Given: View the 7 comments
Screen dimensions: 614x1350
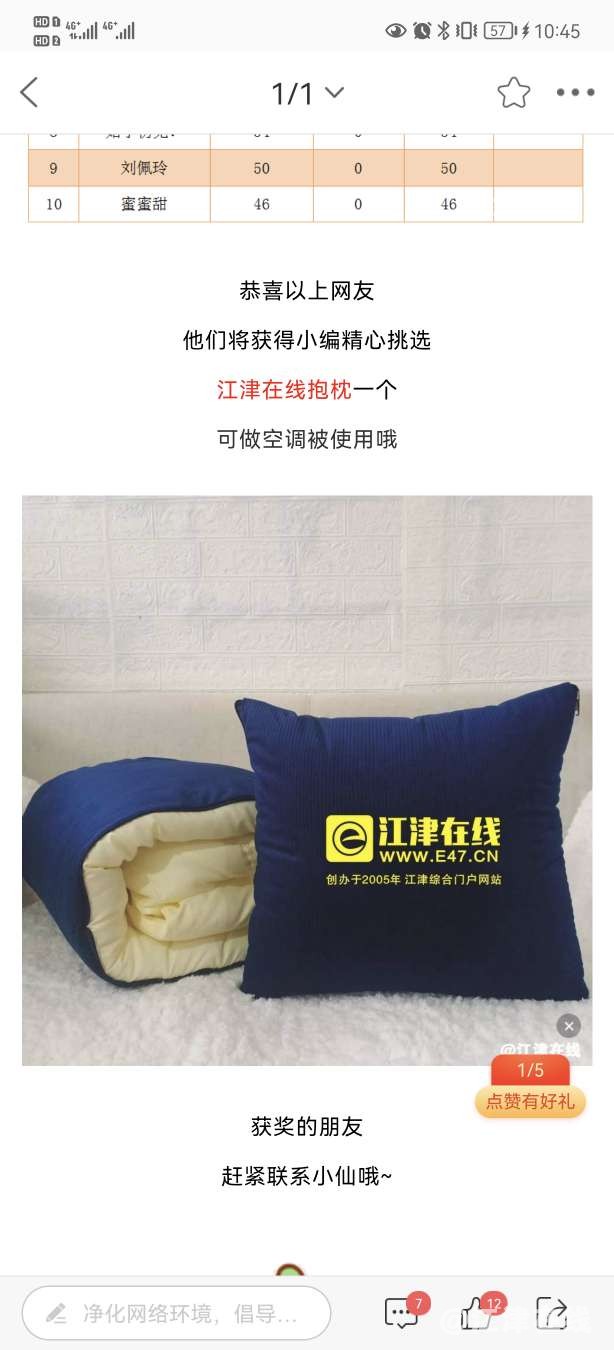Looking at the screenshot, I should point(402,1313).
